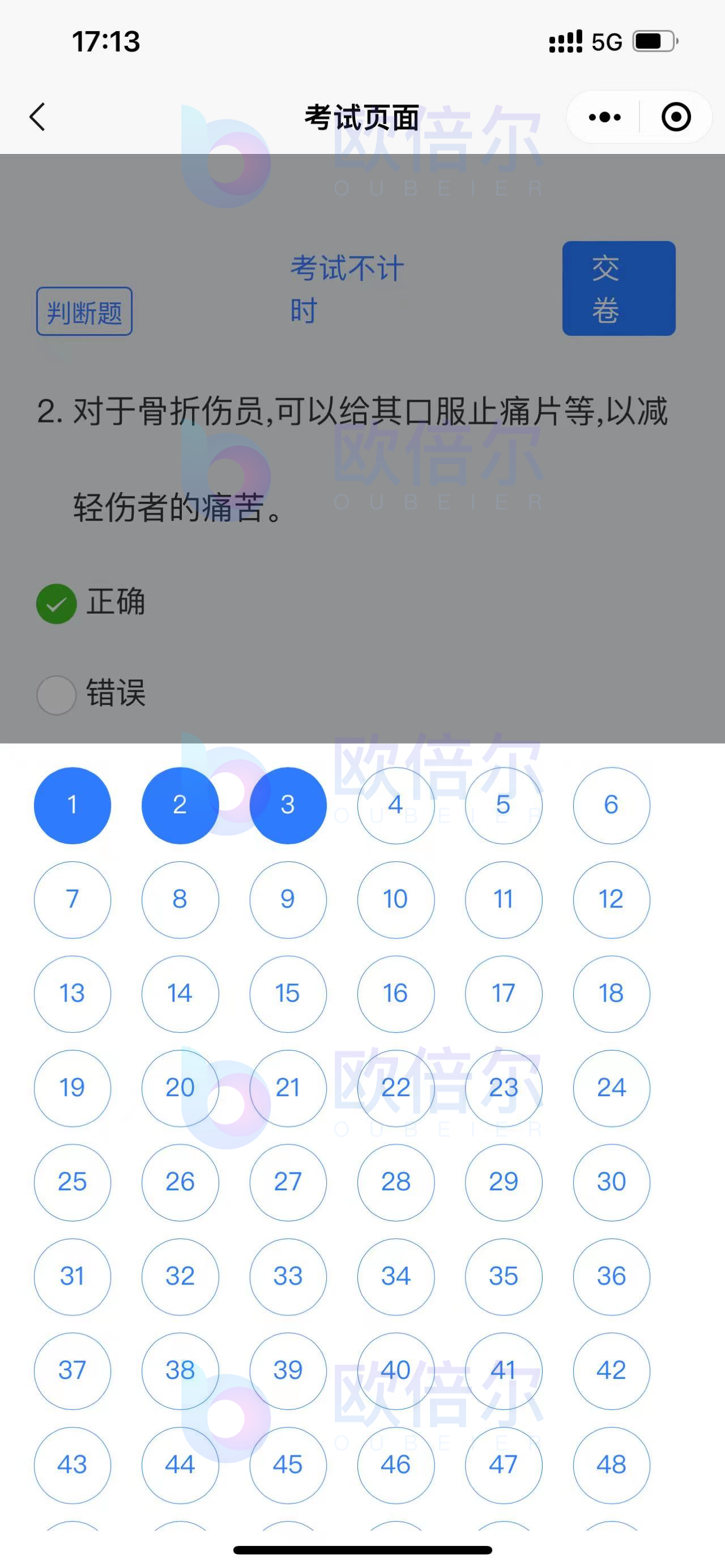Go to question 48
Screen dimensions: 725x1568
pos(611,1465)
